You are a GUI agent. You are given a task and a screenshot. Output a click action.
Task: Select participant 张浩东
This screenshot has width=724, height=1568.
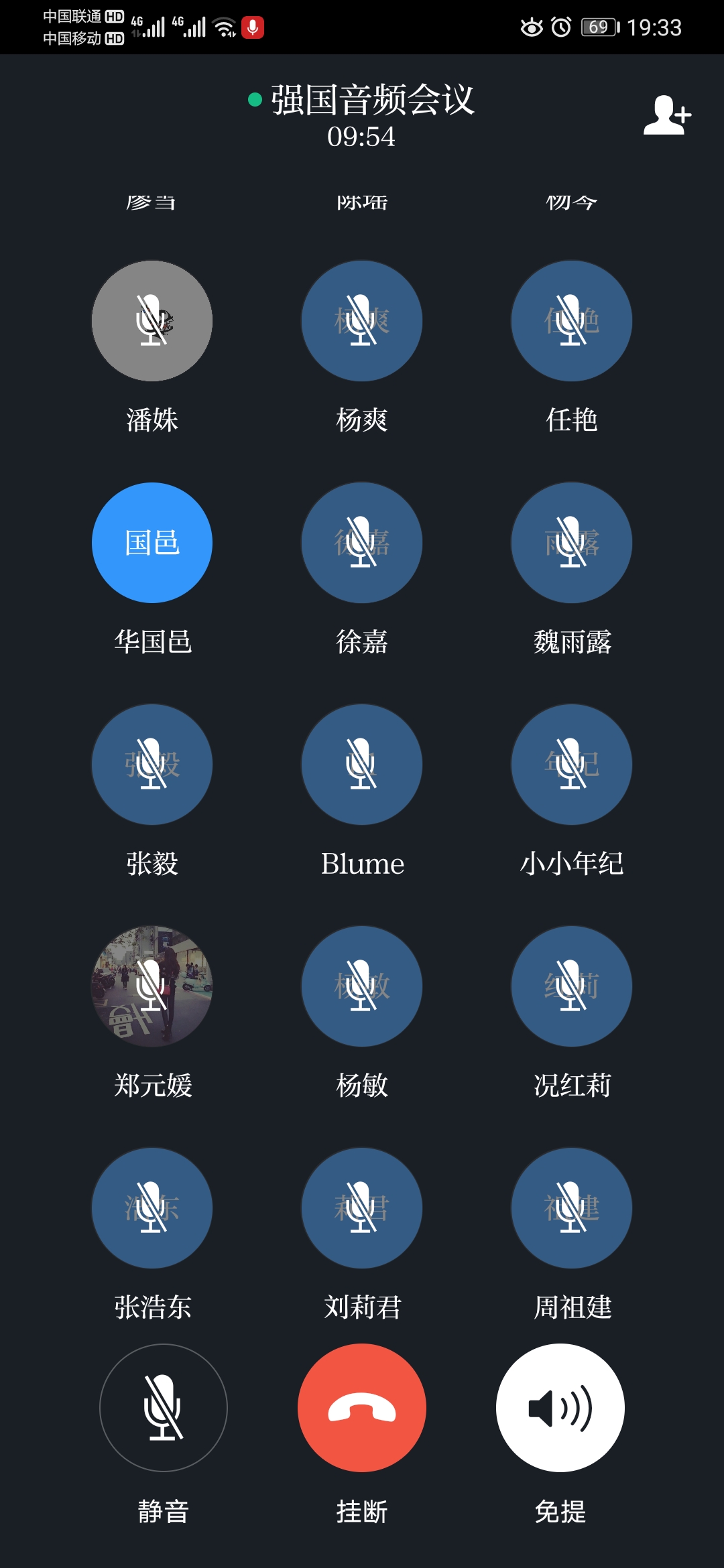click(152, 1208)
